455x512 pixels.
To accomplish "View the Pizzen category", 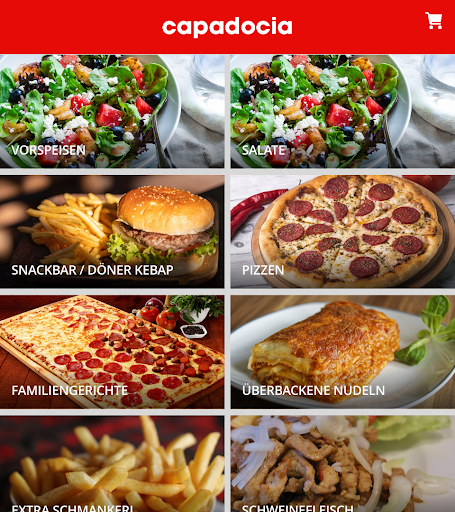I will pyautogui.click(x=343, y=232).
